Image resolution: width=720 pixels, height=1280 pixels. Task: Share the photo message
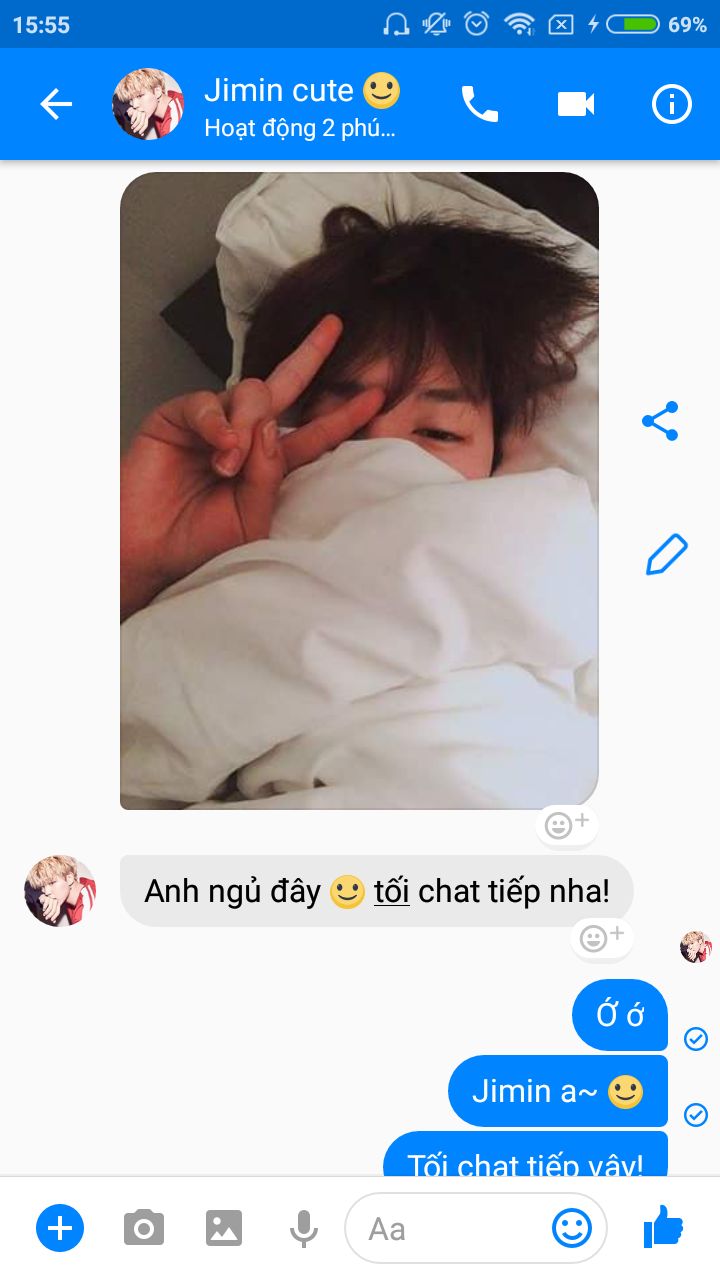pyautogui.click(x=660, y=422)
